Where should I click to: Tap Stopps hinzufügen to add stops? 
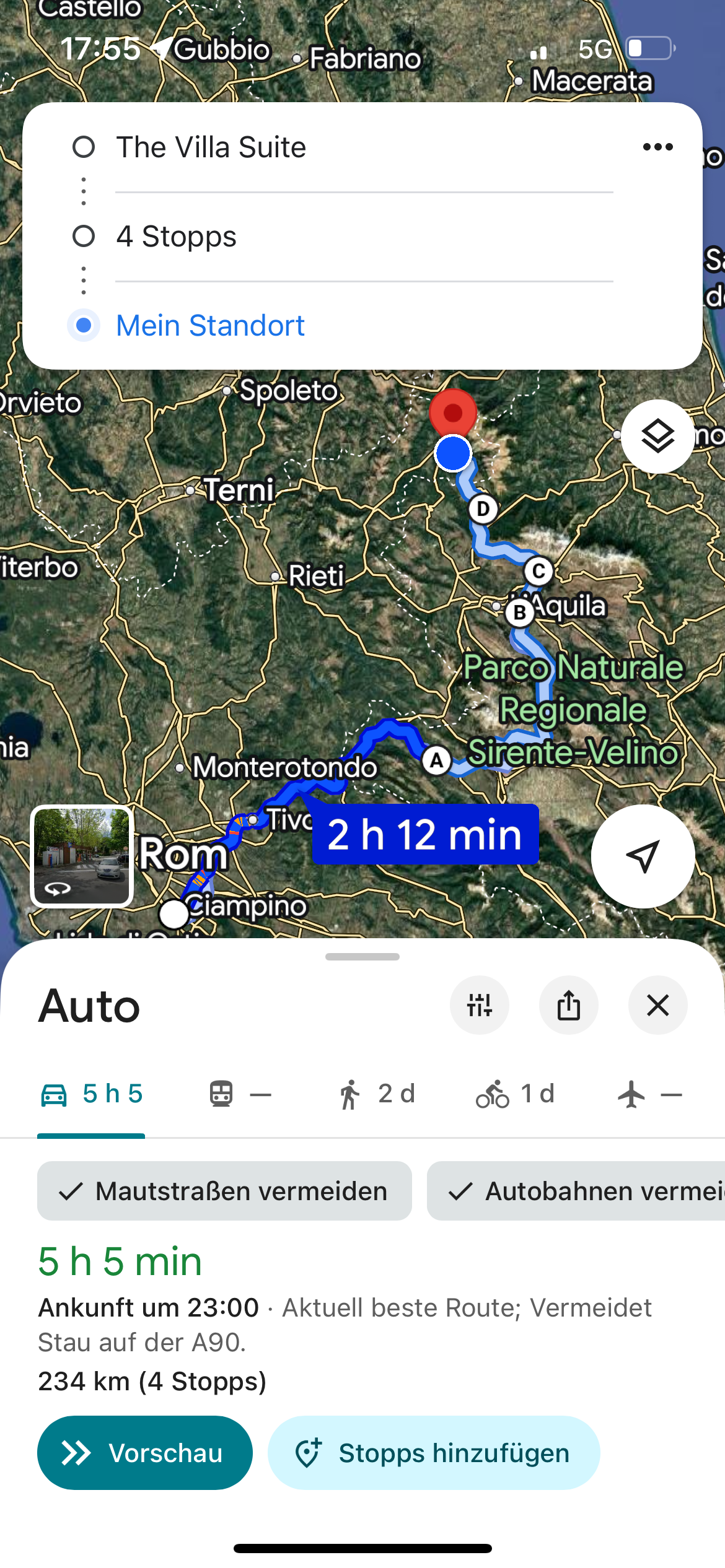tap(434, 1453)
